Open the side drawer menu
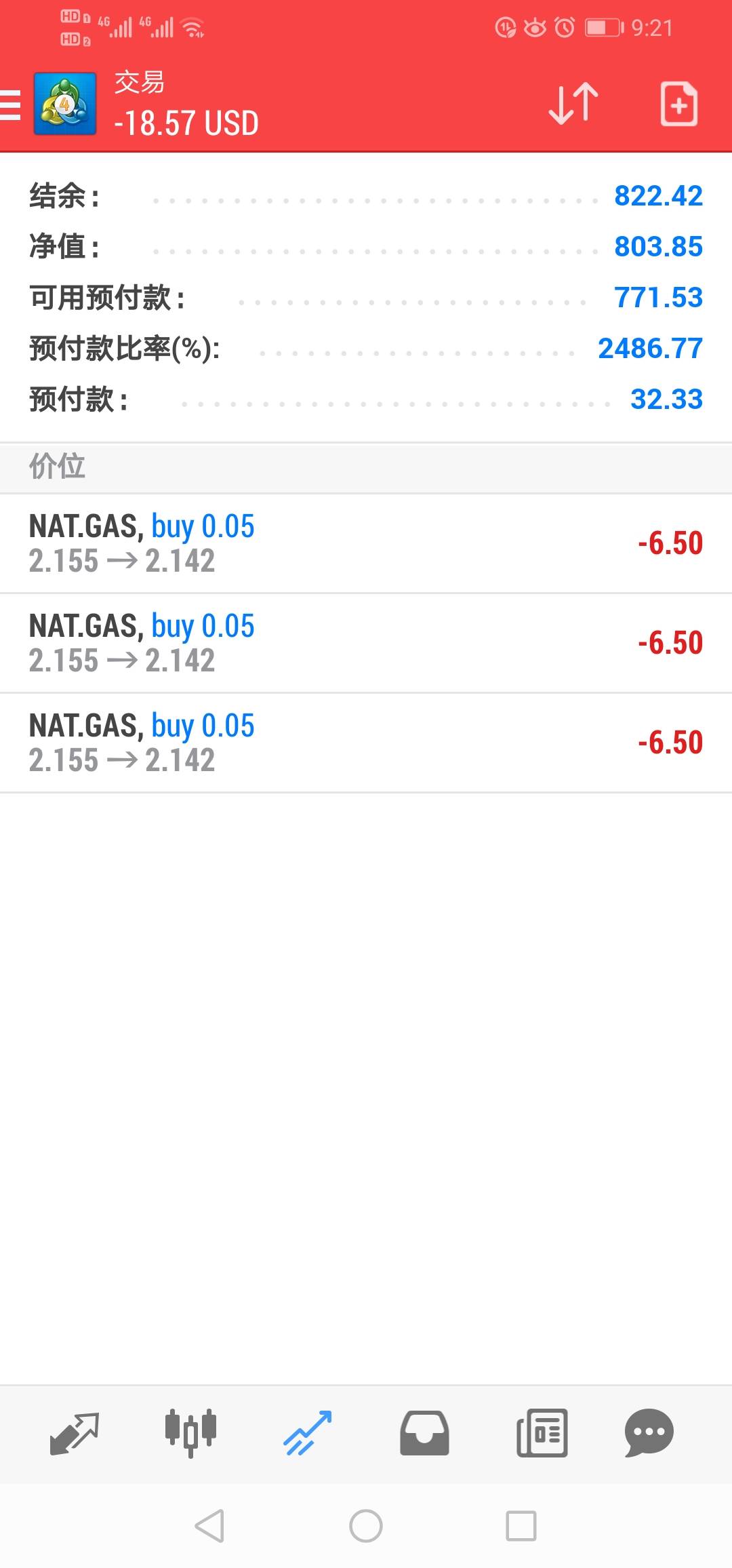The image size is (732, 1568). (11, 105)
